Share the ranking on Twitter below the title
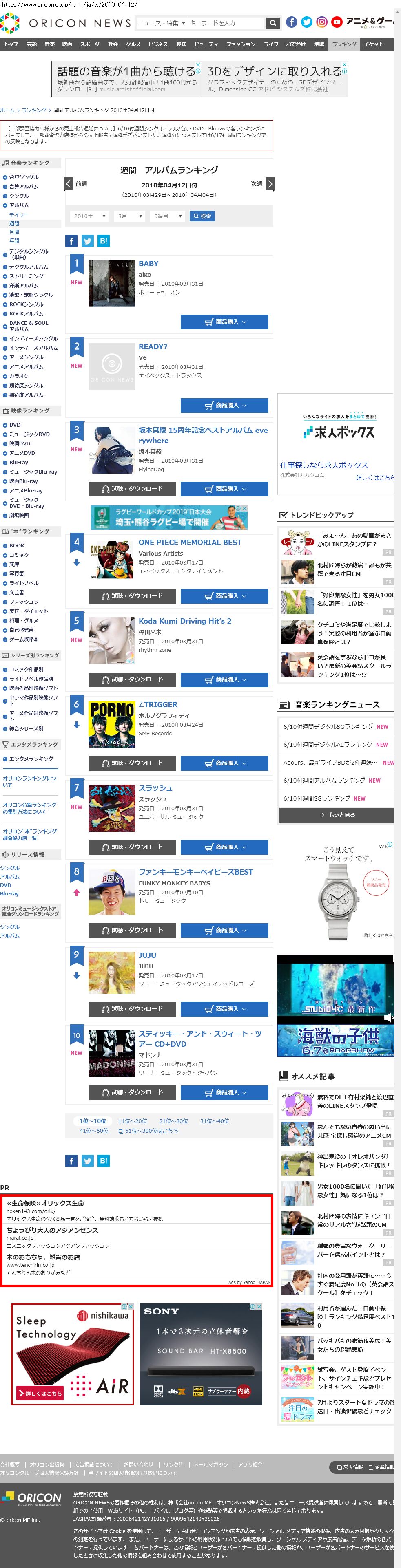 coord(87,241)
